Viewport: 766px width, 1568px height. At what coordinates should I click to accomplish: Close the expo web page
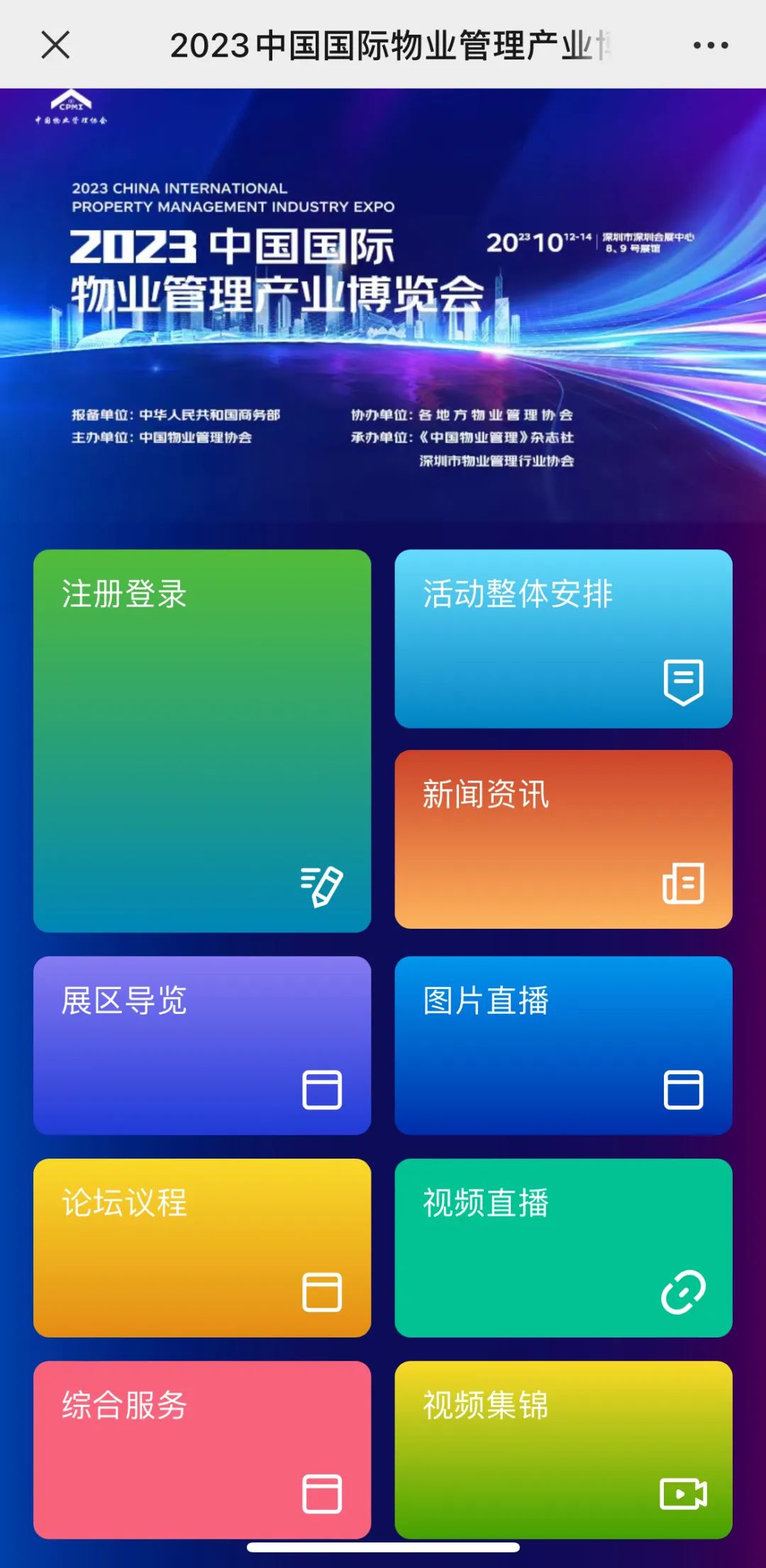tap(55, 45)
